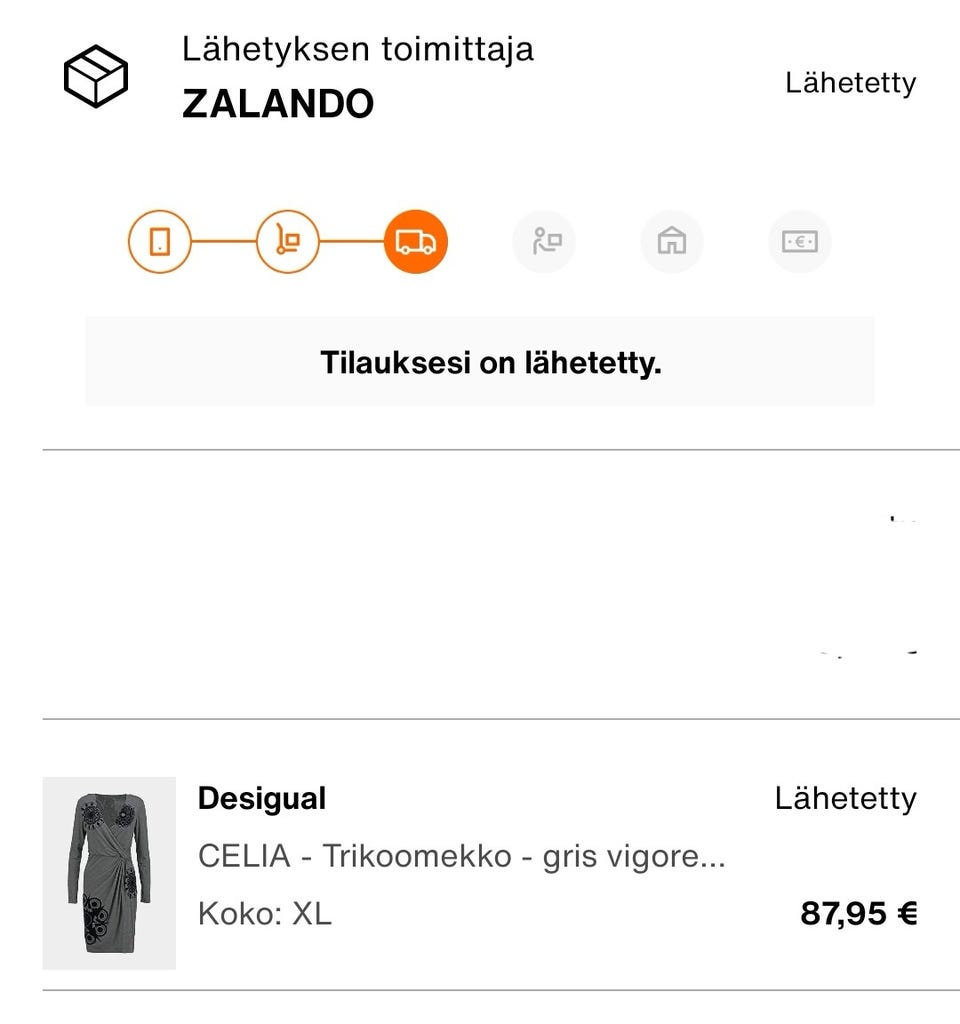The image size is (960, 1024).
Task: Expand order item row for more details
Action: (x=480, y=870)
